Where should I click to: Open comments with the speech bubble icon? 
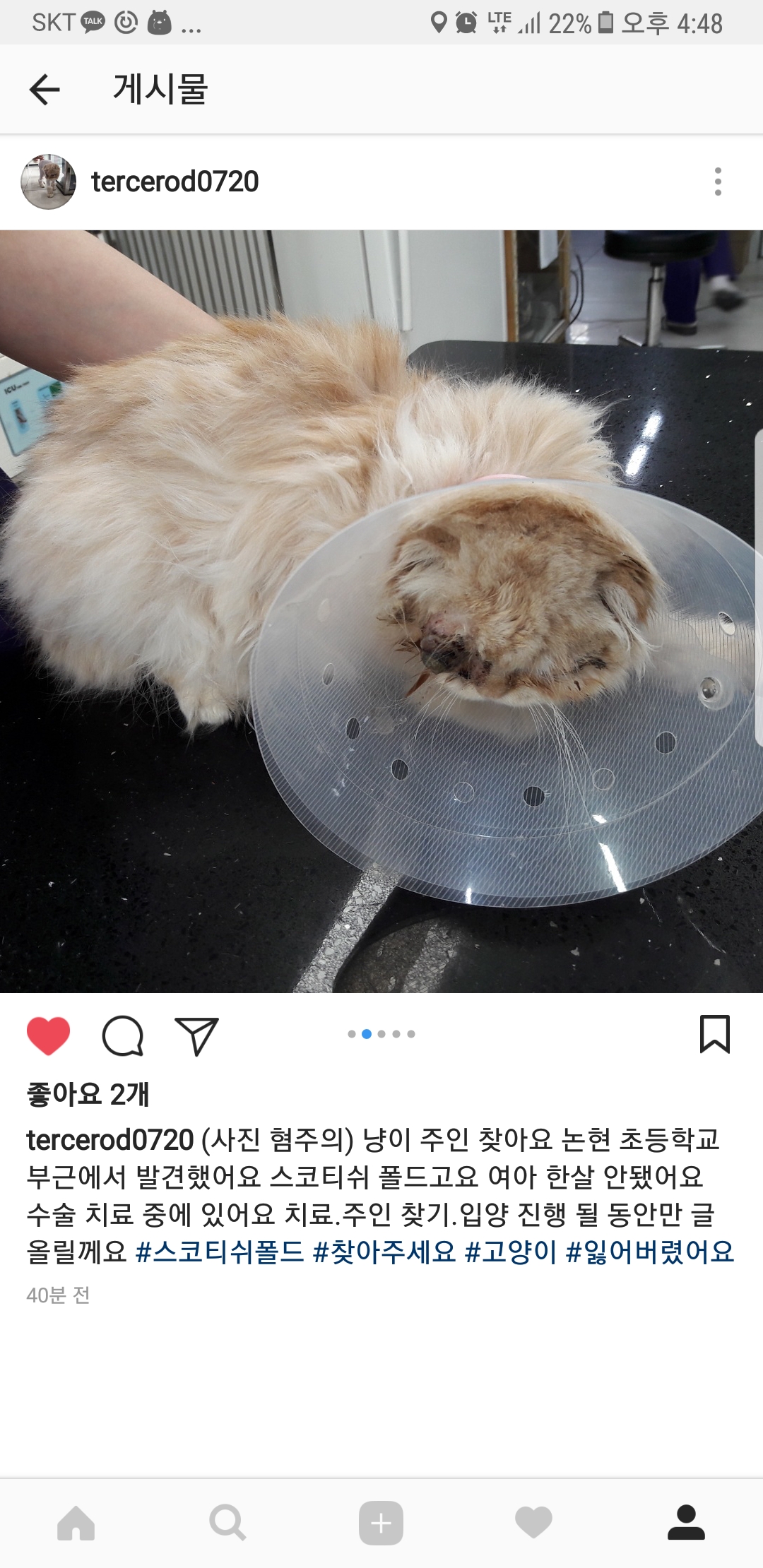123,1035
